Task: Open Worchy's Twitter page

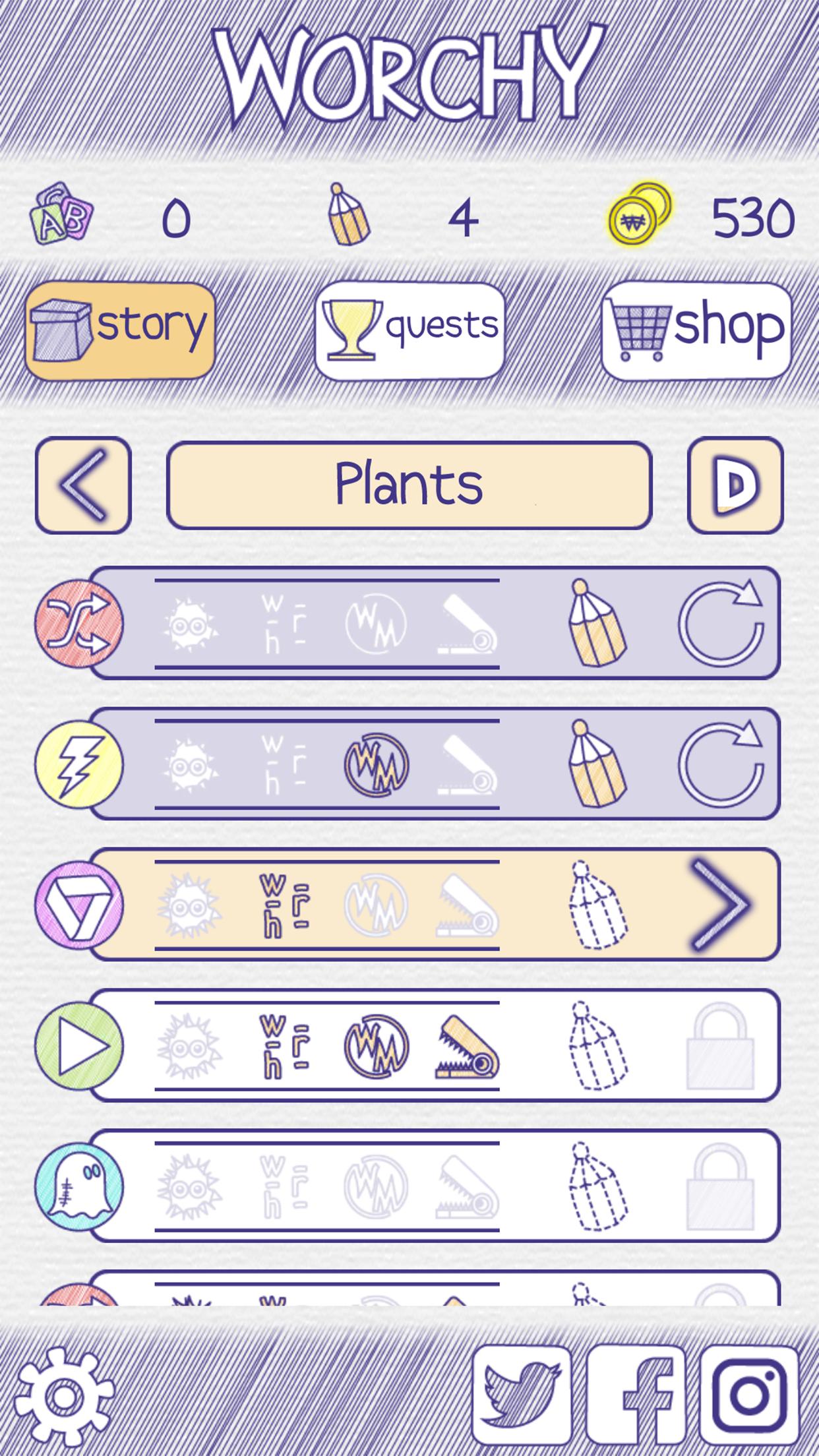Action: pos(522,1395)
